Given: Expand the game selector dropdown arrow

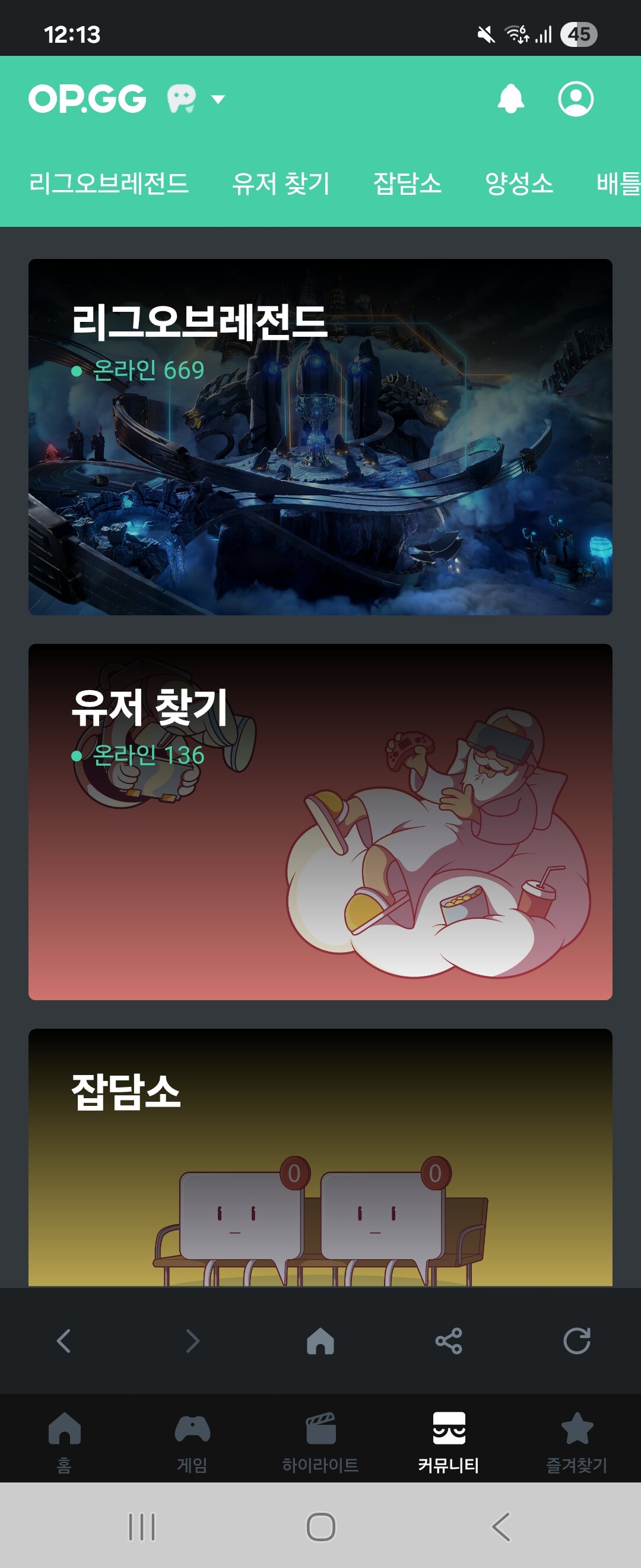Looking at the screenshot, I should tap(218, 99).
